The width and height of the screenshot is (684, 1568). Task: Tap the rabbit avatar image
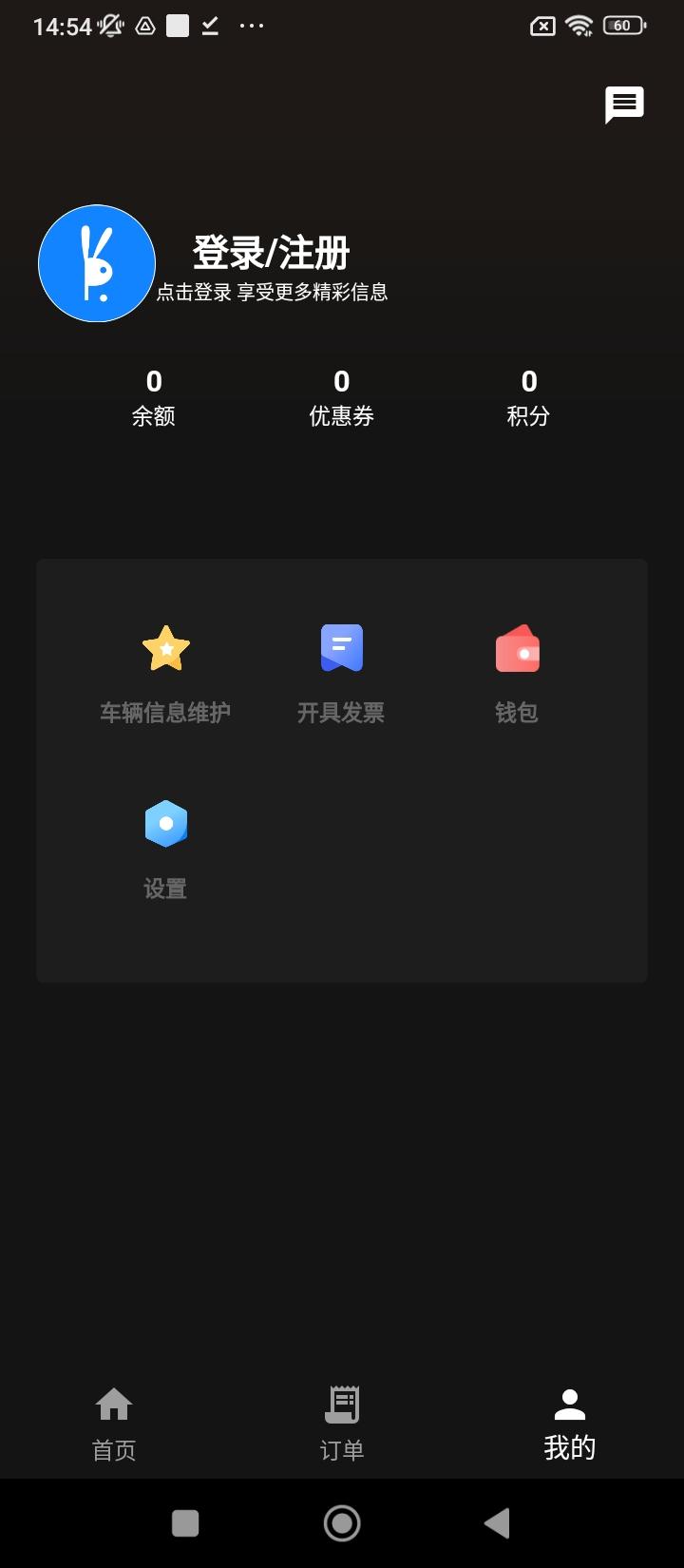96,263
